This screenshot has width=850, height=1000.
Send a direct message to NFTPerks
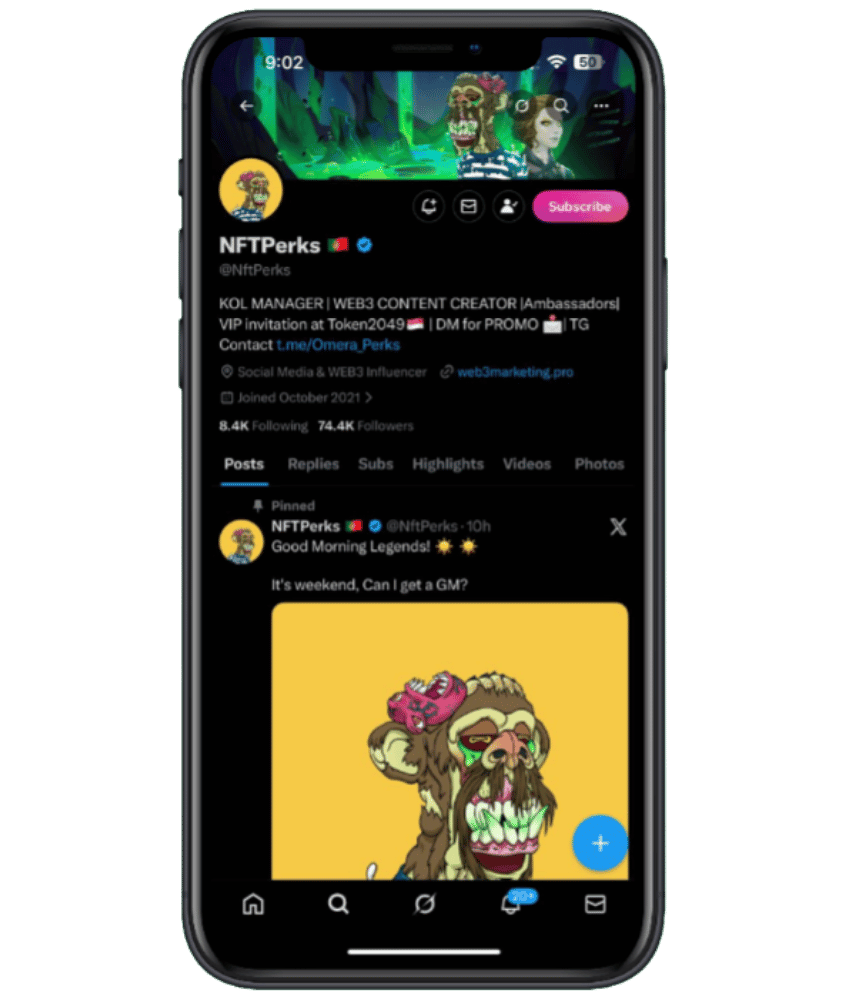[468, 207]
